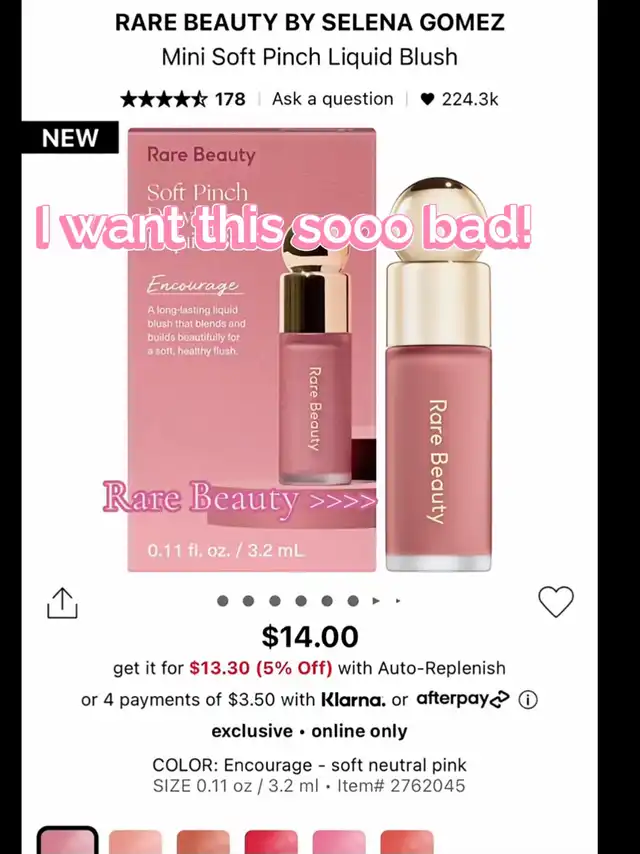Screen dimensions: 640x854
Task: Select the currently outlined Encourage swatch
Action: (68, 842)
